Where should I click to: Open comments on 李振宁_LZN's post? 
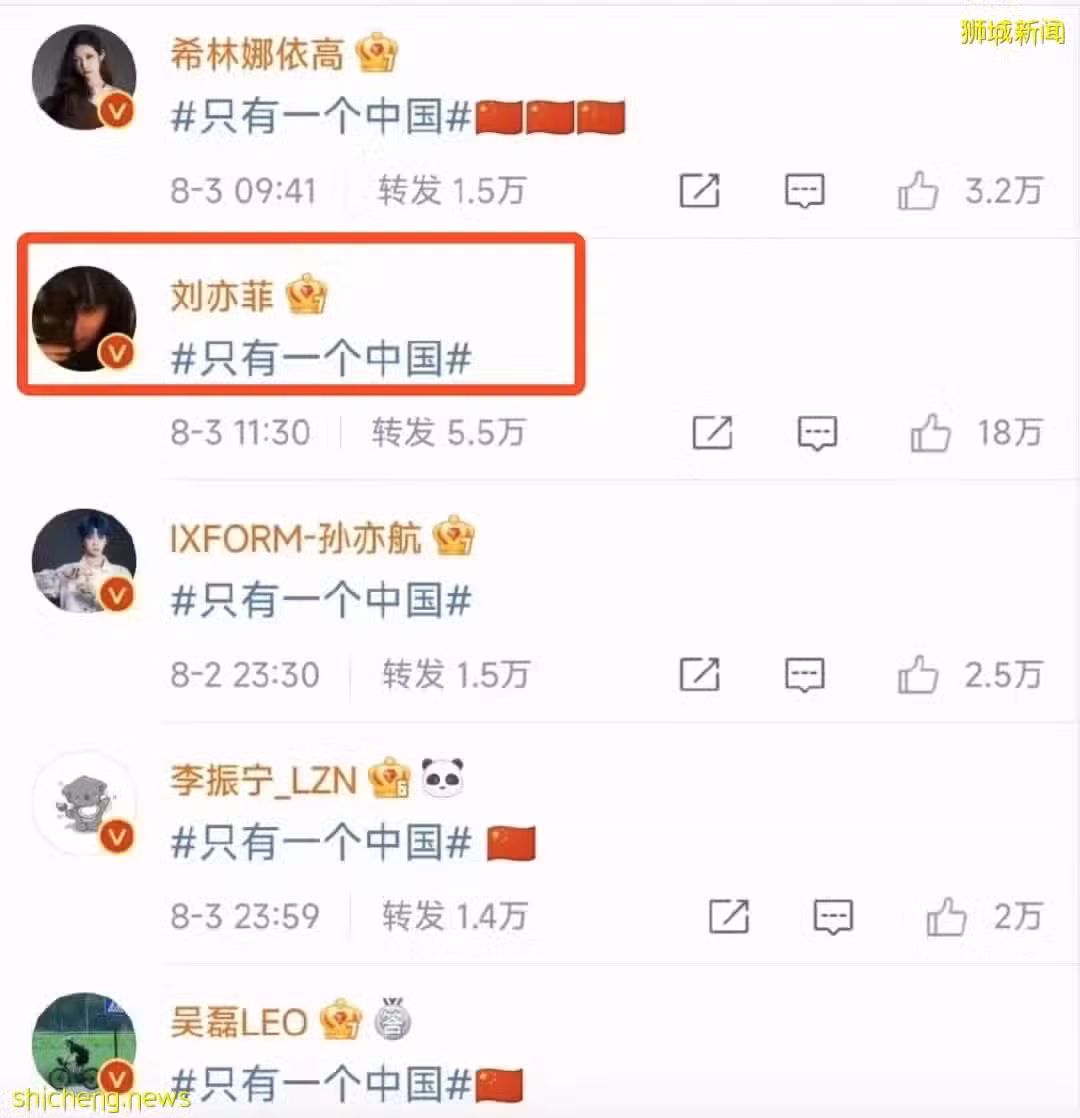[x=832, y=916]
